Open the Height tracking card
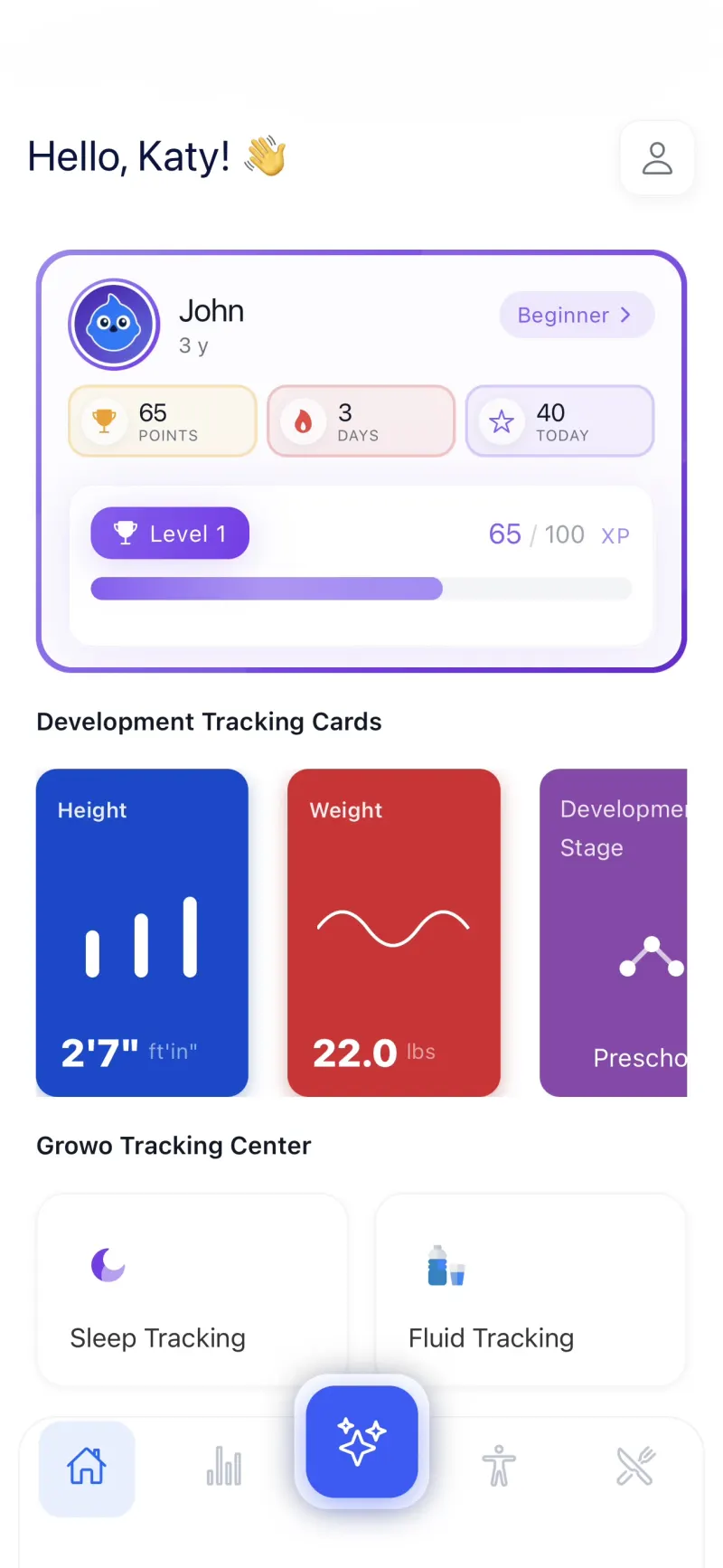This screenshot has height=1568, width=723. [142, 931]
